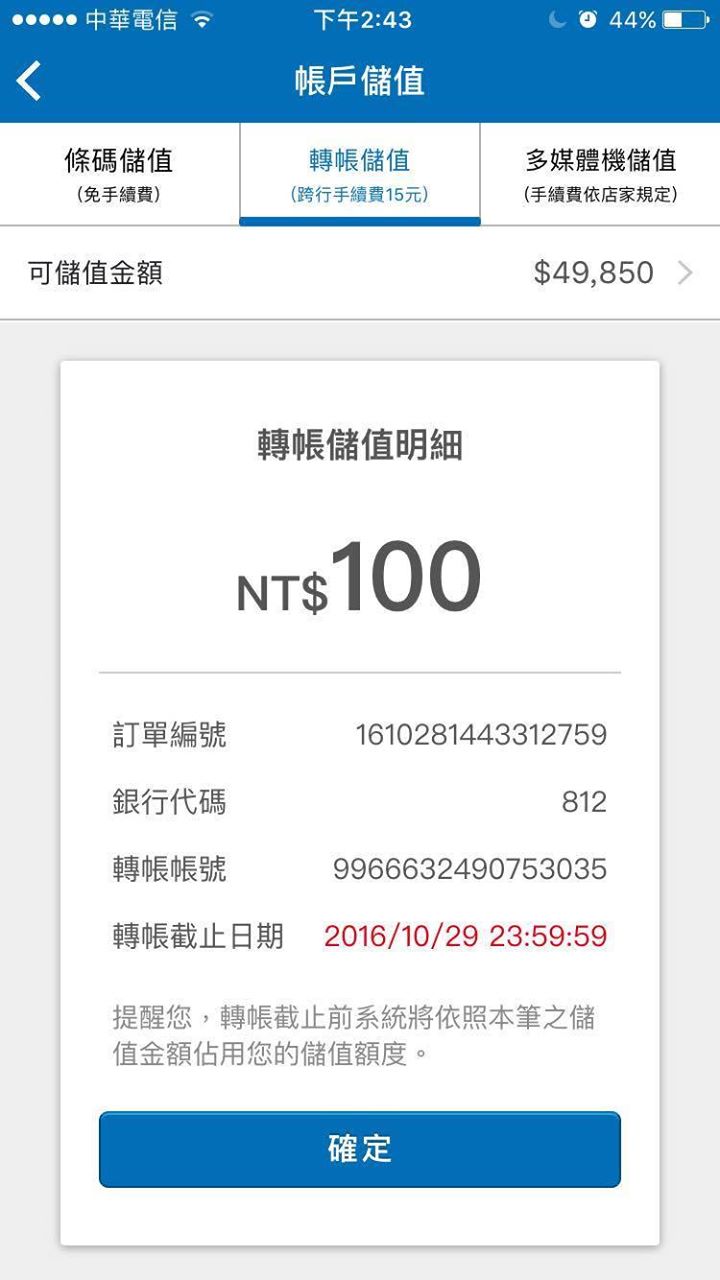The width and height of the screenshot is (720, 1280).
Task: Go back using the top-left arrow
Action: 30,81
